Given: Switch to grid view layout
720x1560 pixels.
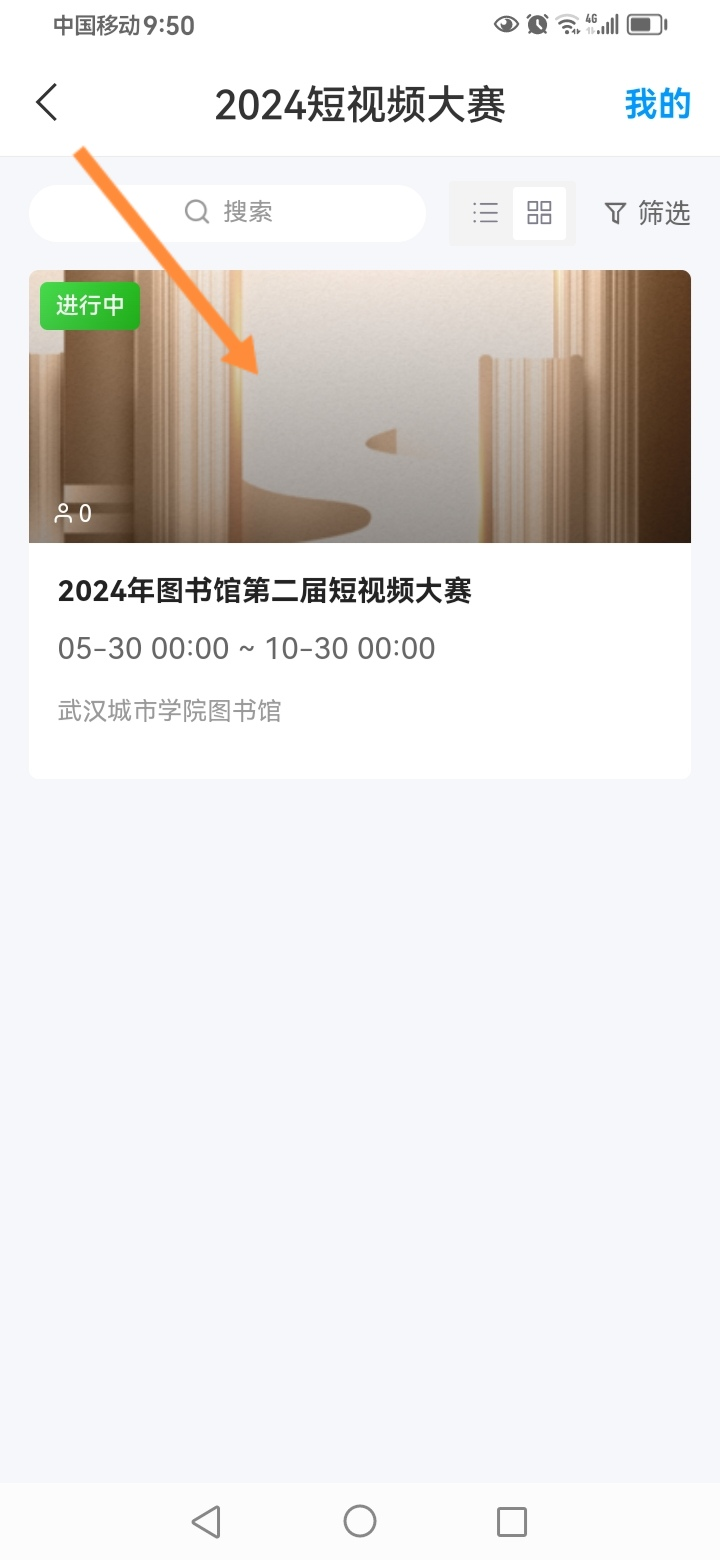Looking at the screenshot, I should click(539, 212).
